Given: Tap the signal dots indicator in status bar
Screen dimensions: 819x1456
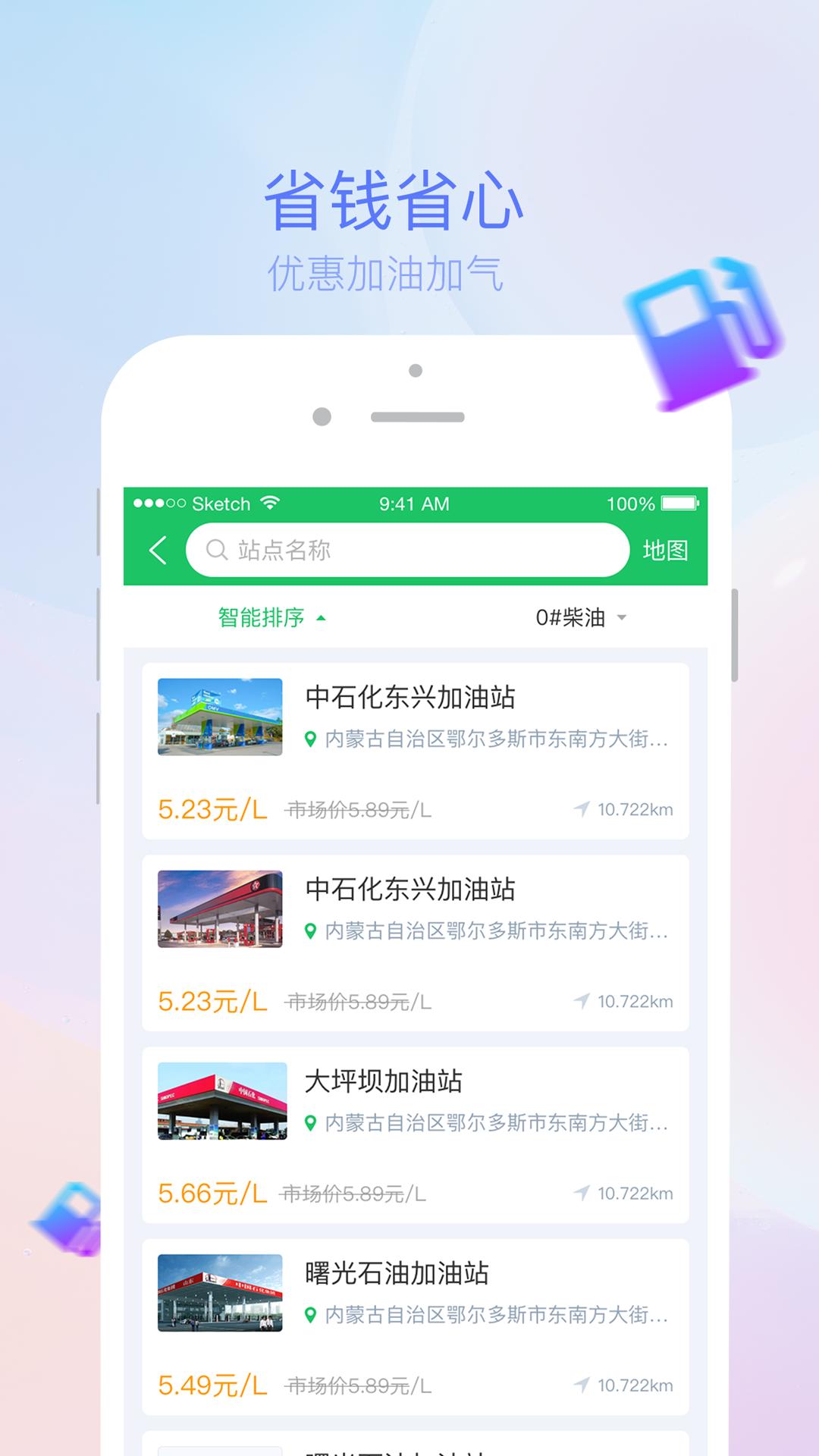Looking at the screenshot, I should pos(161,503).
